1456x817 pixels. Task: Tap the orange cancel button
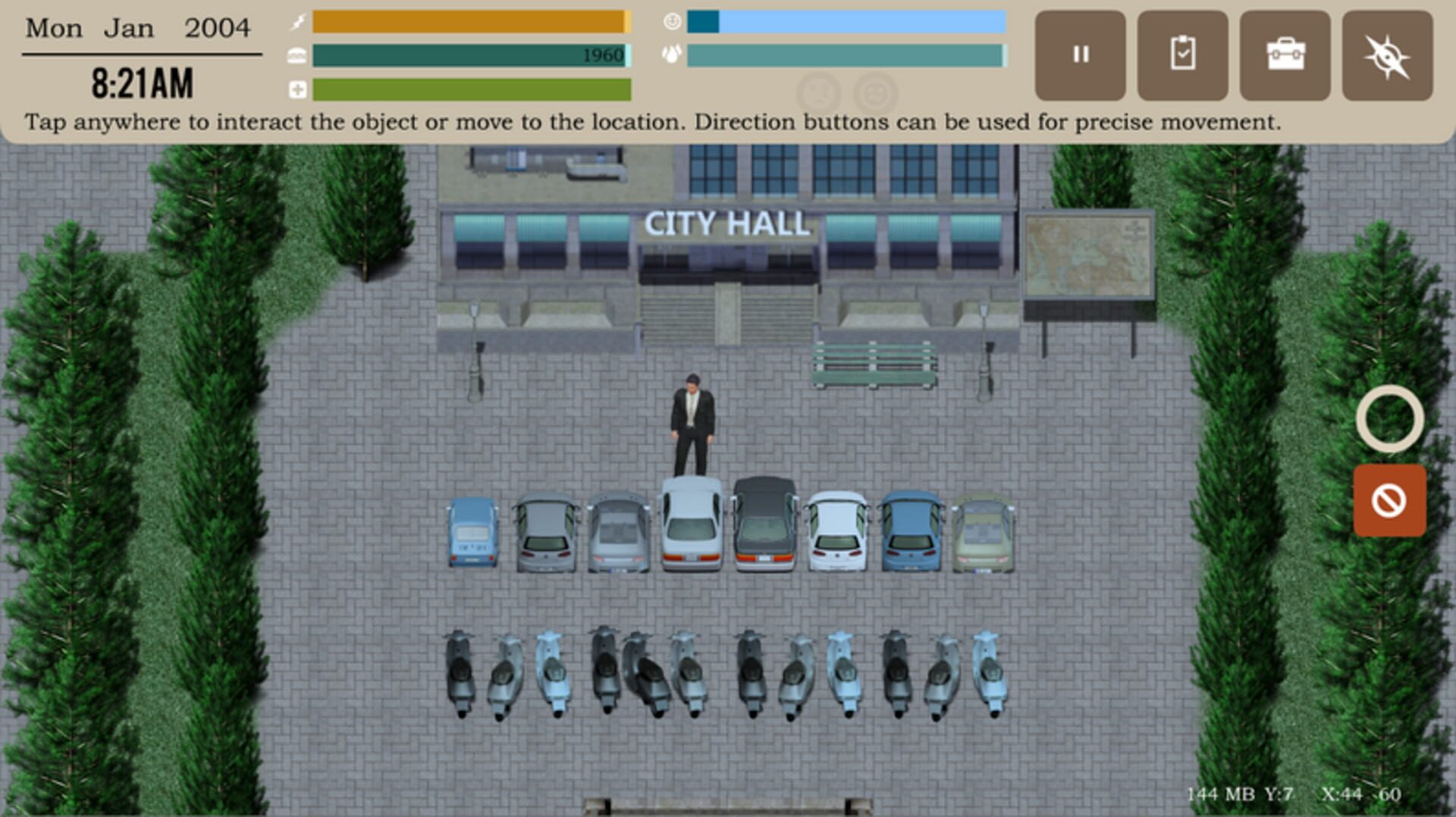(x=1389, y=501)
